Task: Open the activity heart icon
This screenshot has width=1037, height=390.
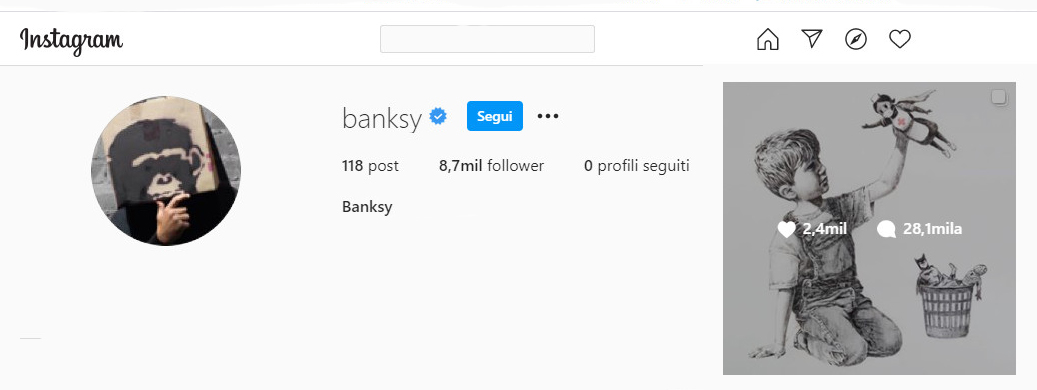Action: click(x=899, y=39)
